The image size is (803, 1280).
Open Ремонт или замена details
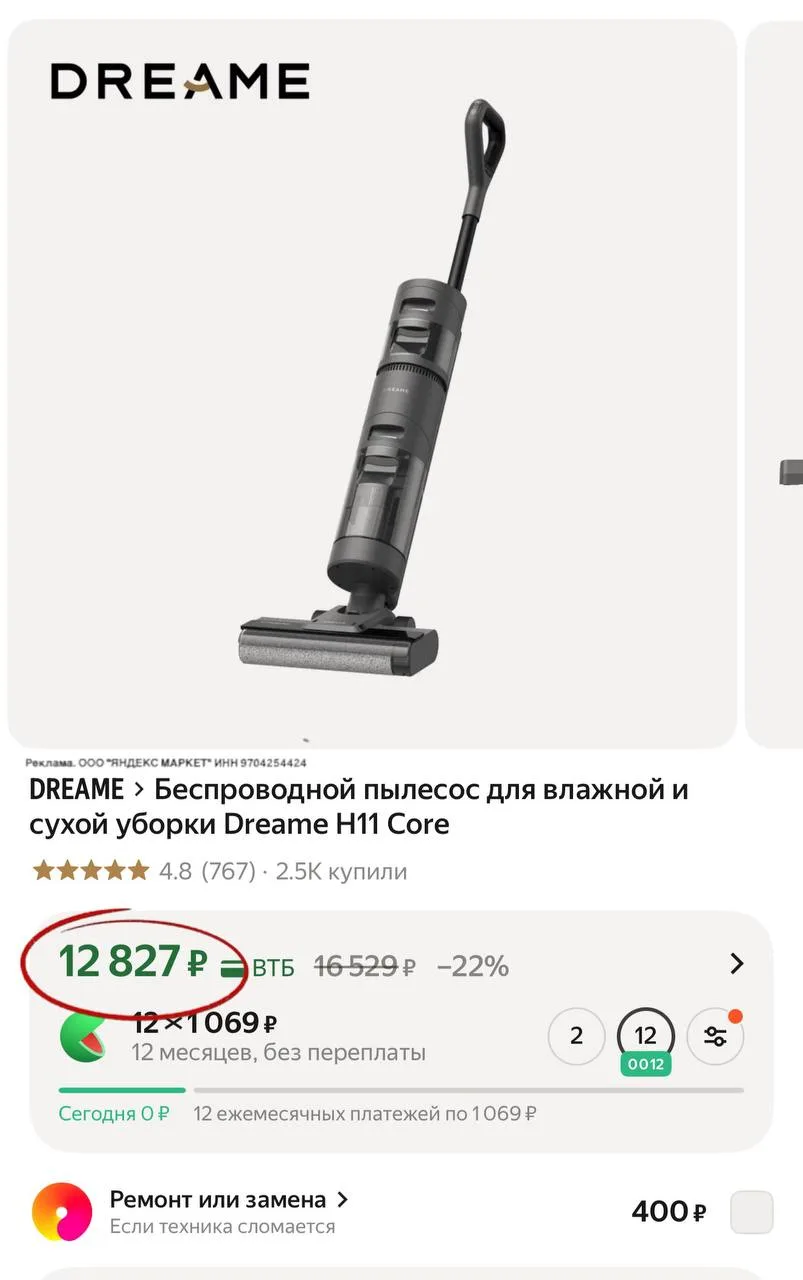tap(228, 1200)
